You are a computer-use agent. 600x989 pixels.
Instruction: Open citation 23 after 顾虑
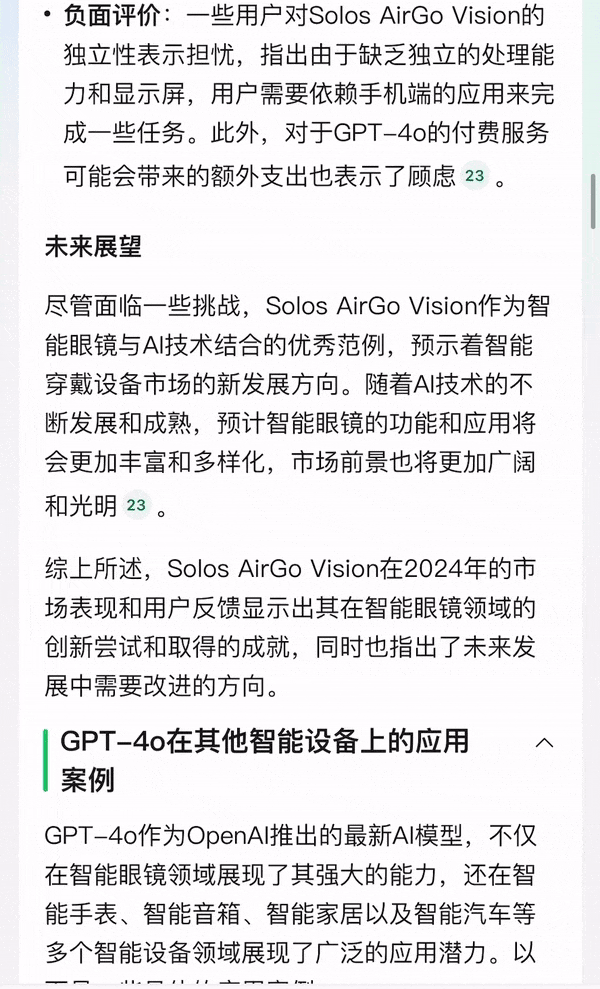474,176
